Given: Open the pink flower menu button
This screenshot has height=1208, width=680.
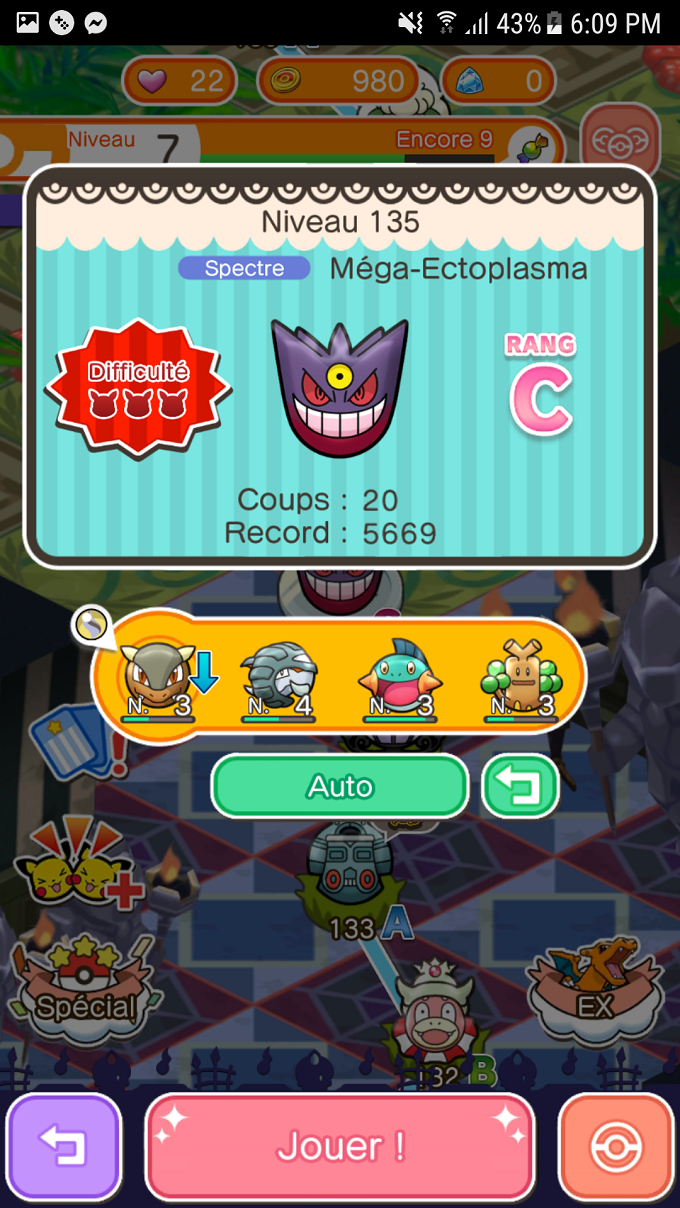Looking at the screenshot, I should [620, 140].
